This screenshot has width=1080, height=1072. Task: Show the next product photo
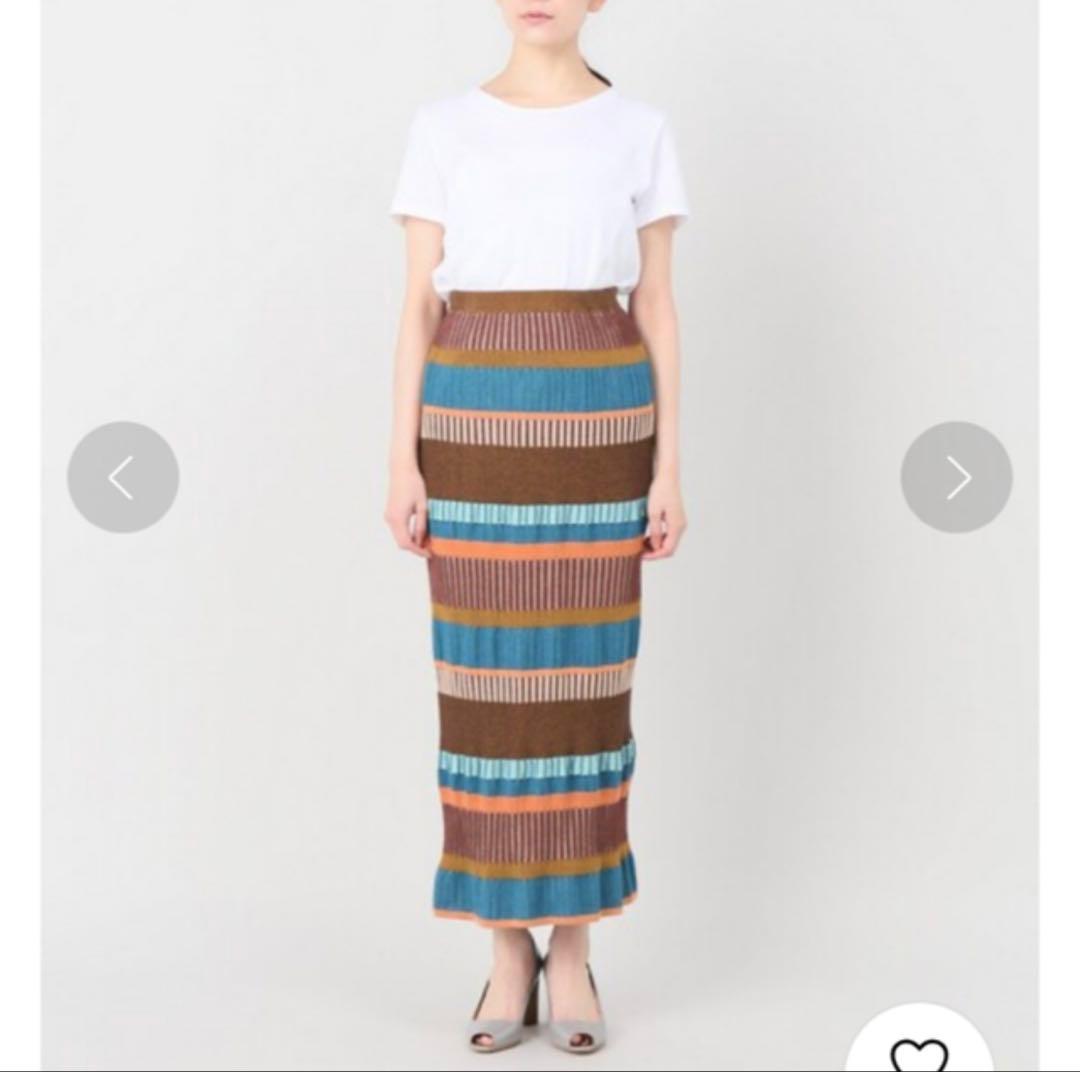(x=956, y=477)
